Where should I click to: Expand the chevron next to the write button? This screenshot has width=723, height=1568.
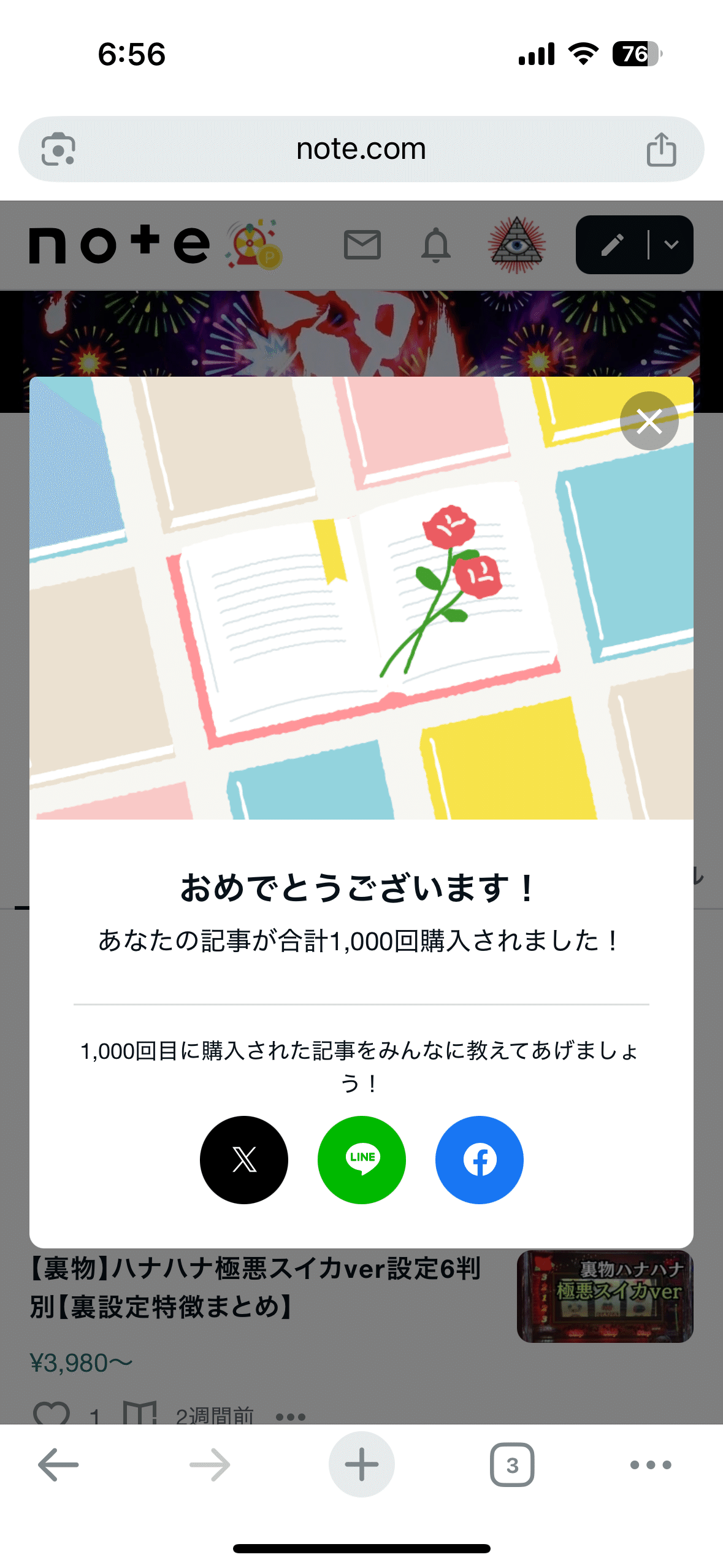coord(671,244)
